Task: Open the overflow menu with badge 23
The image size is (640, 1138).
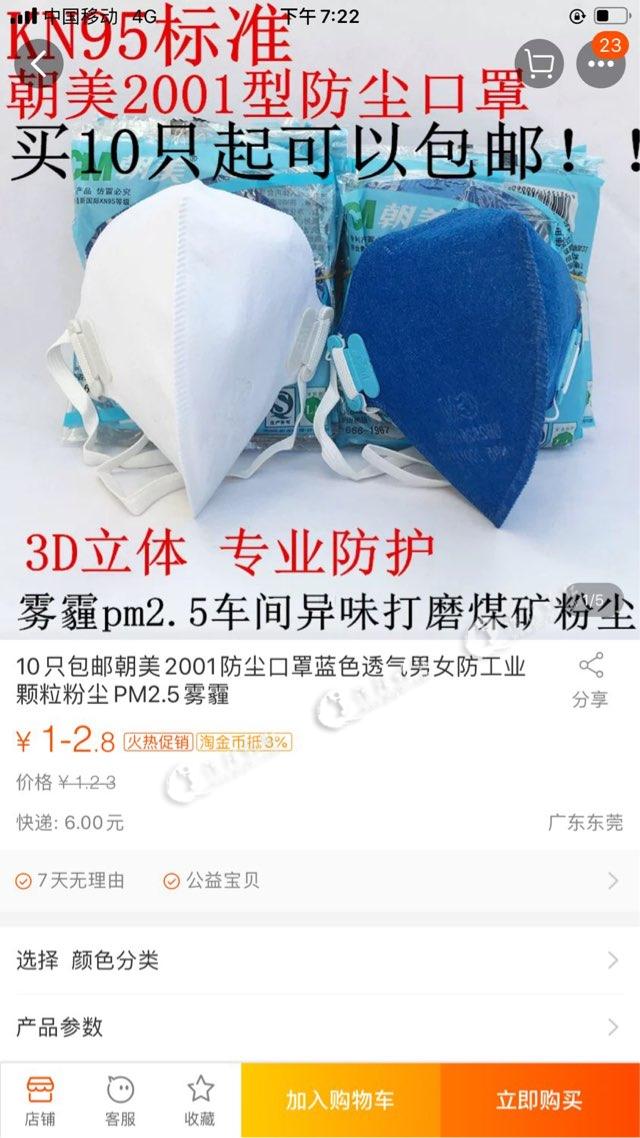Action: (x=601, y=64)
